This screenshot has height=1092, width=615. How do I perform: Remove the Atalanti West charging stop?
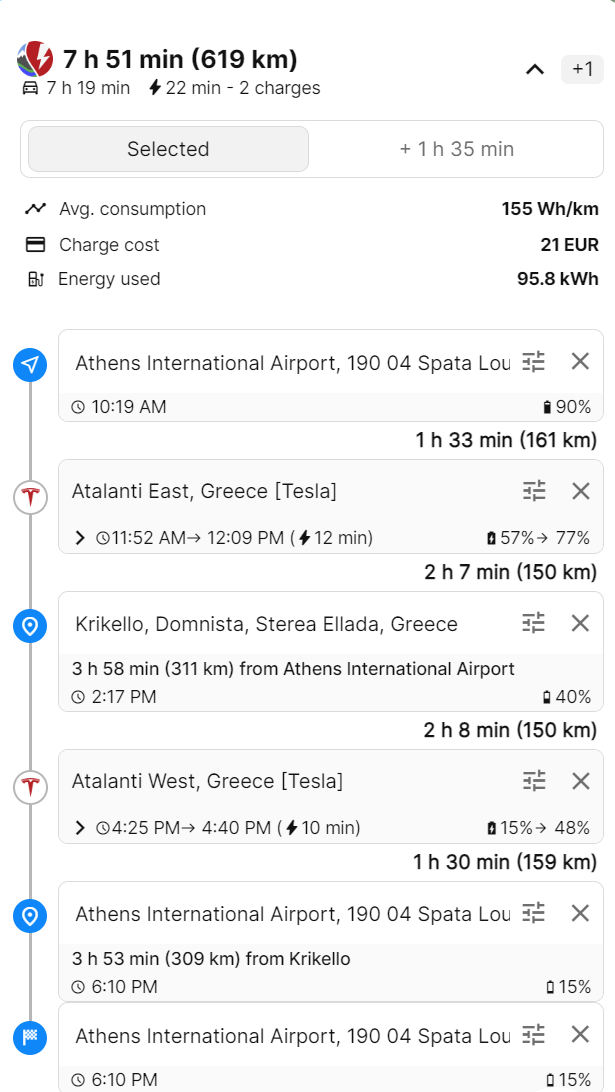[x=580, y=781]
